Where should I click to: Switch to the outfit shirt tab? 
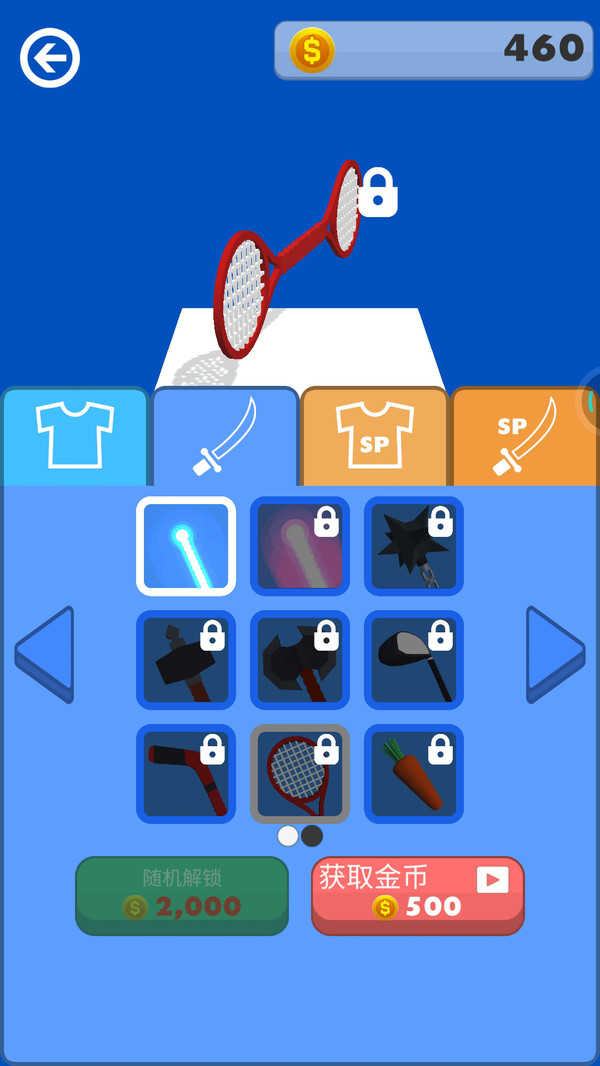tap(75, 435)
